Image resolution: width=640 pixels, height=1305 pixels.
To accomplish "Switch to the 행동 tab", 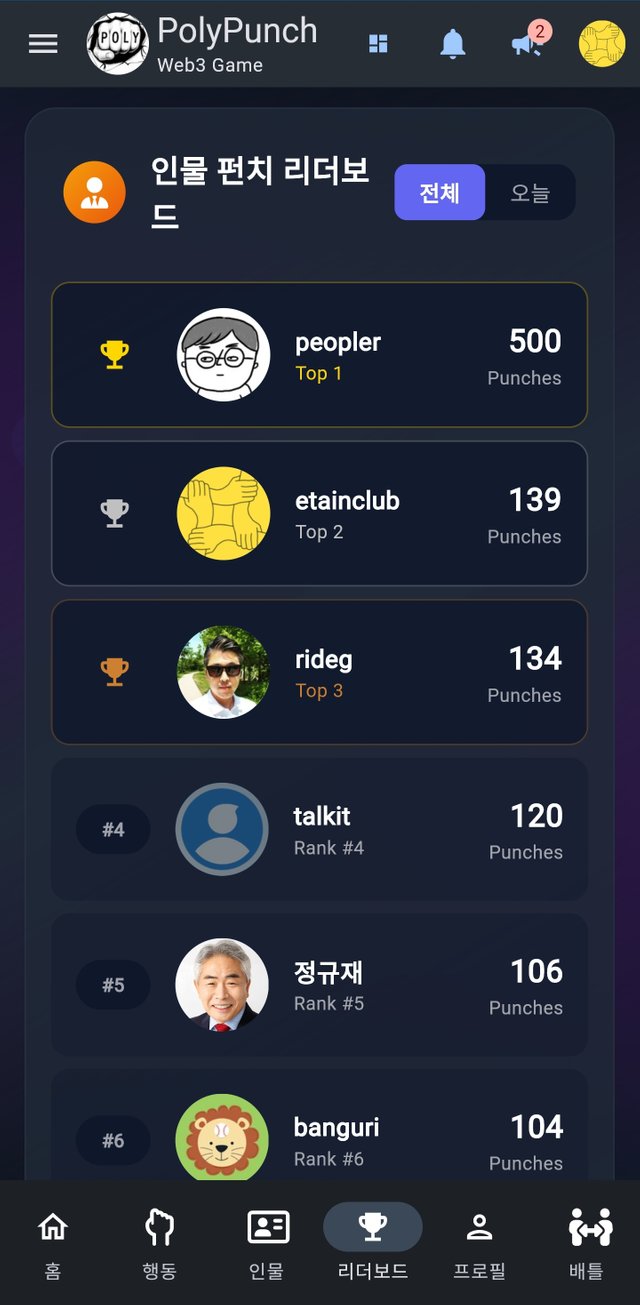I will pyautogui.click(x=159, y=1242).
